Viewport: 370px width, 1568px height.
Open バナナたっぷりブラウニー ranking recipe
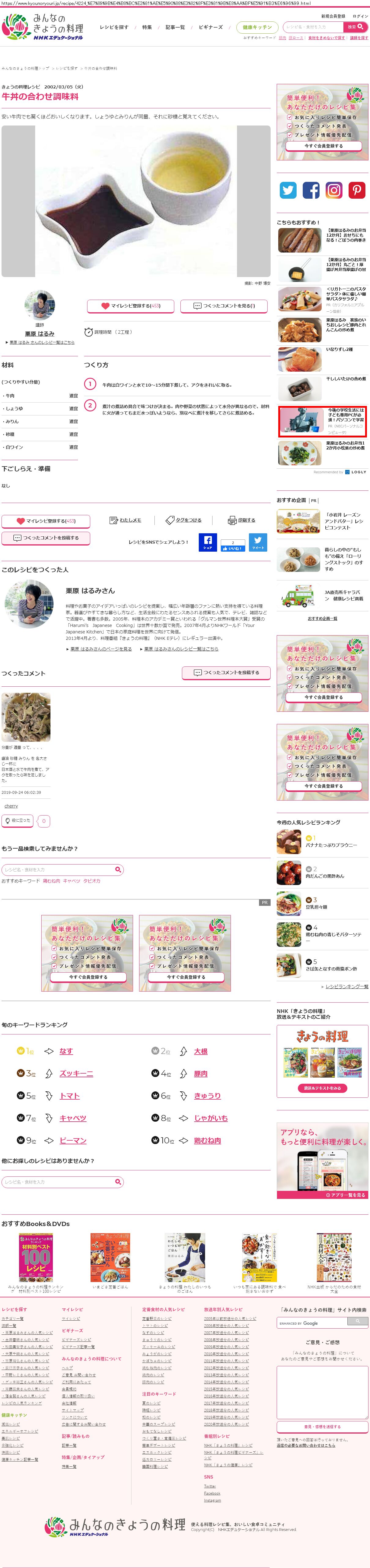click(x=331, y=845)
